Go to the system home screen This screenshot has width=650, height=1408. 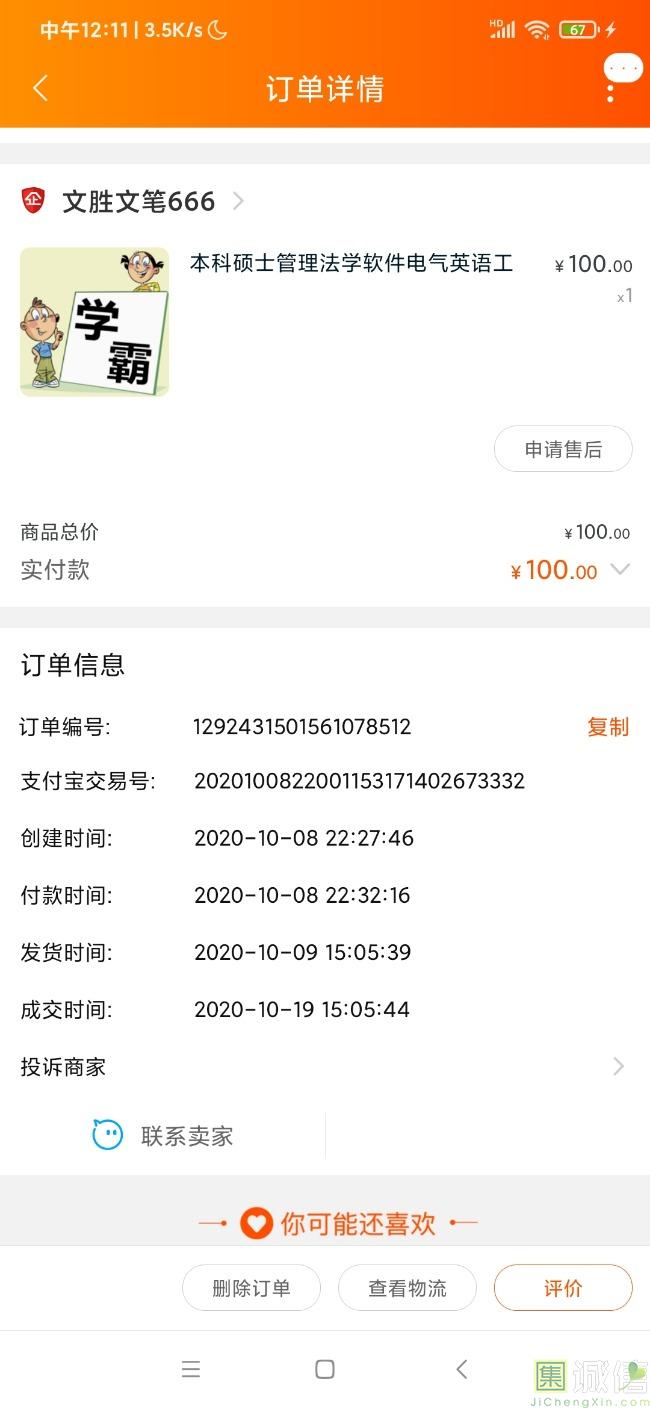click(x=325, y=1369)
